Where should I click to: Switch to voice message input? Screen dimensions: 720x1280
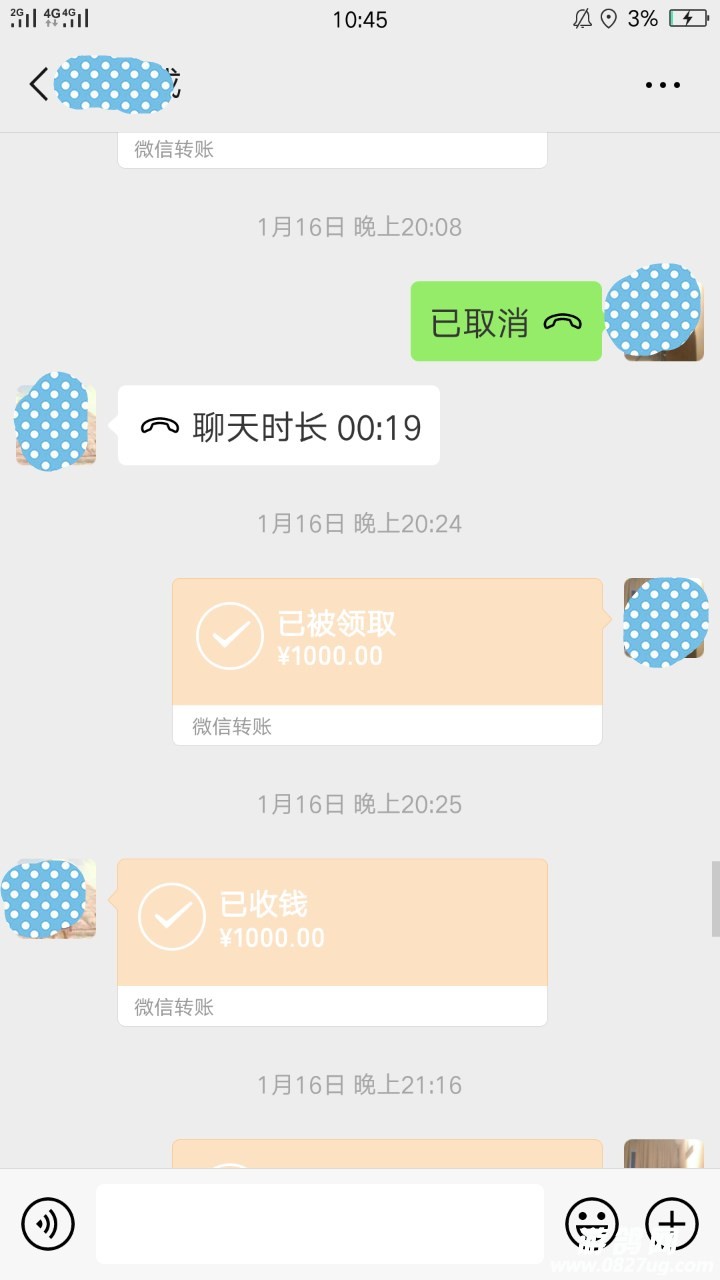tap(48, 1223)
